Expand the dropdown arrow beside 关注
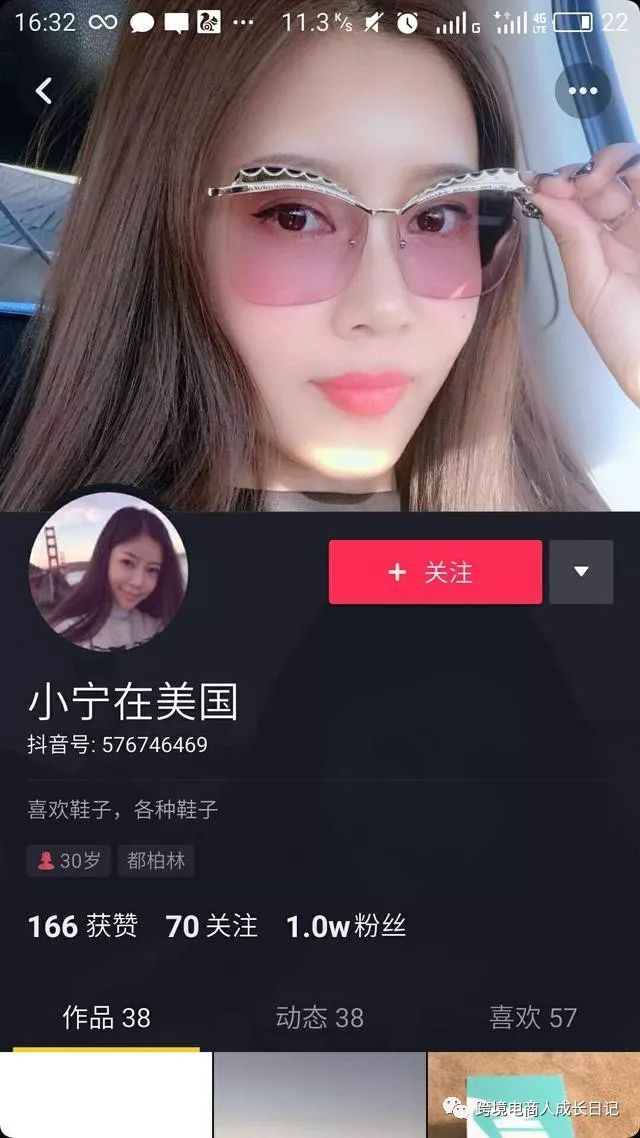640x1138 pixels. (581, 572)
